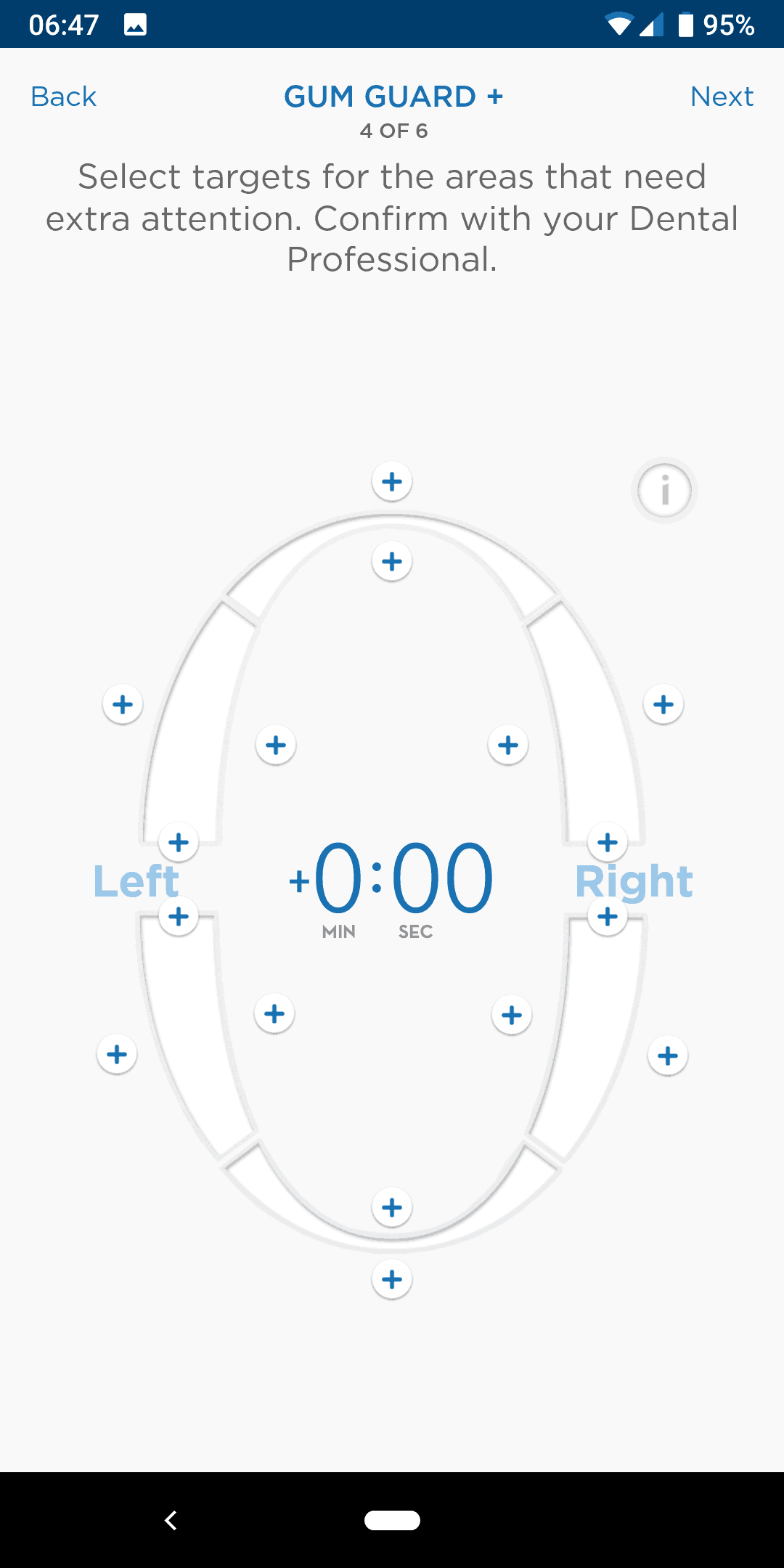Tap Next to continue to step 5

click(722, 97)
